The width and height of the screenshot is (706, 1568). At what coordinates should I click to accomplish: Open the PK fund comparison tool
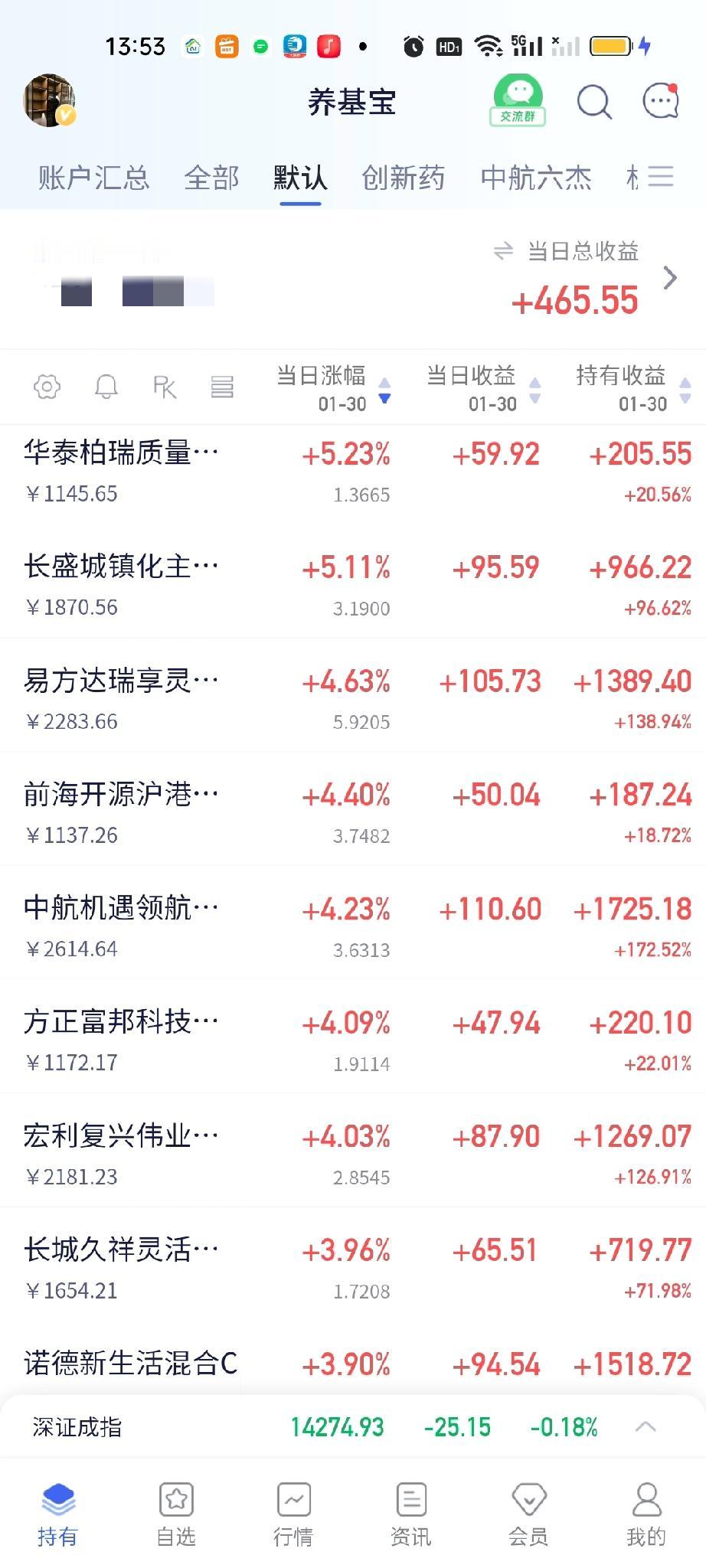pyautogui.click(x=164, y=387)
